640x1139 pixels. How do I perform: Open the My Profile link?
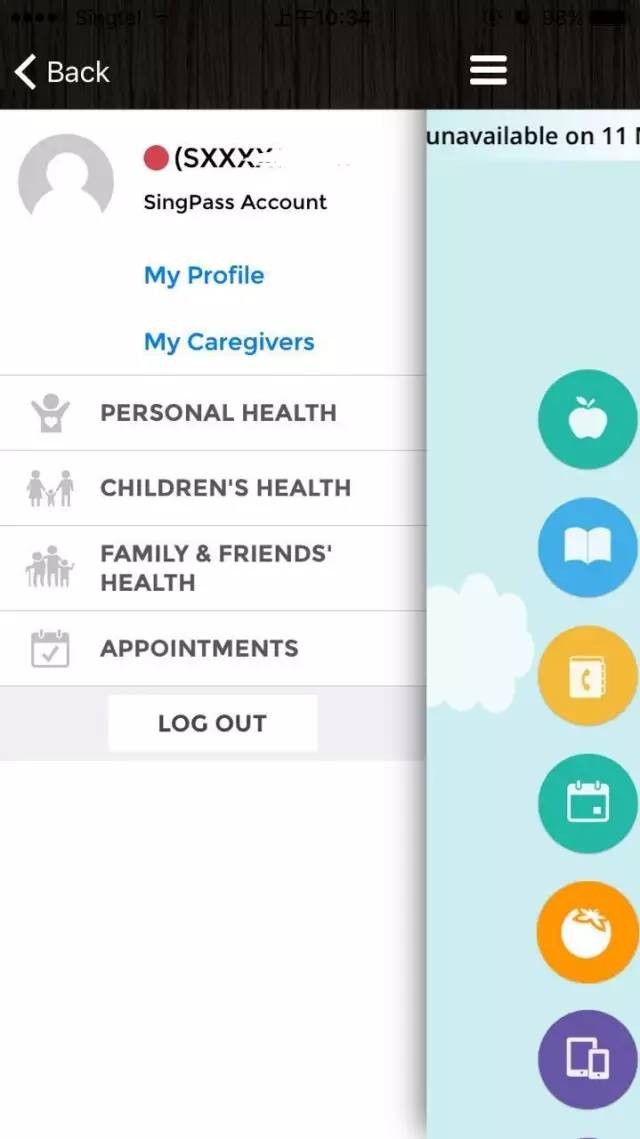click(204, 276)
